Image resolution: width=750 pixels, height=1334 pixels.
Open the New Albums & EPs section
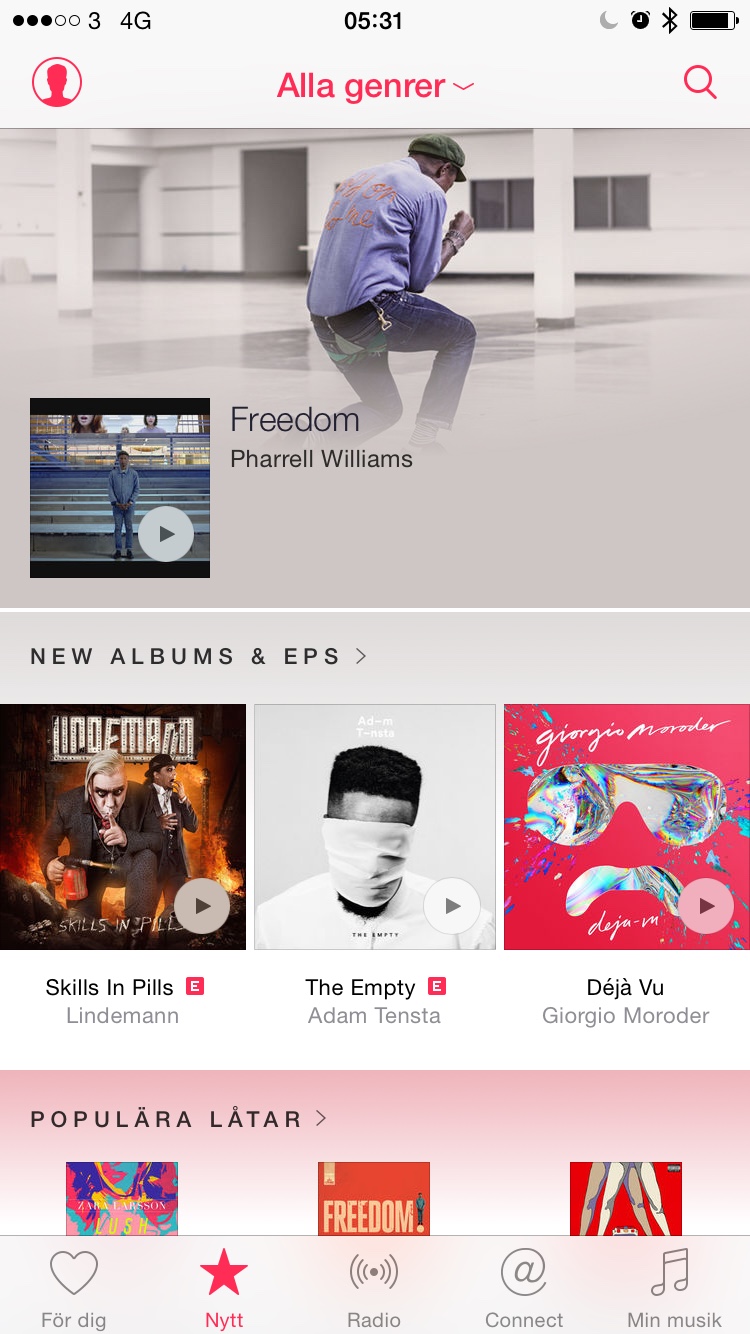pyautogui.click(x=200, y=656)
